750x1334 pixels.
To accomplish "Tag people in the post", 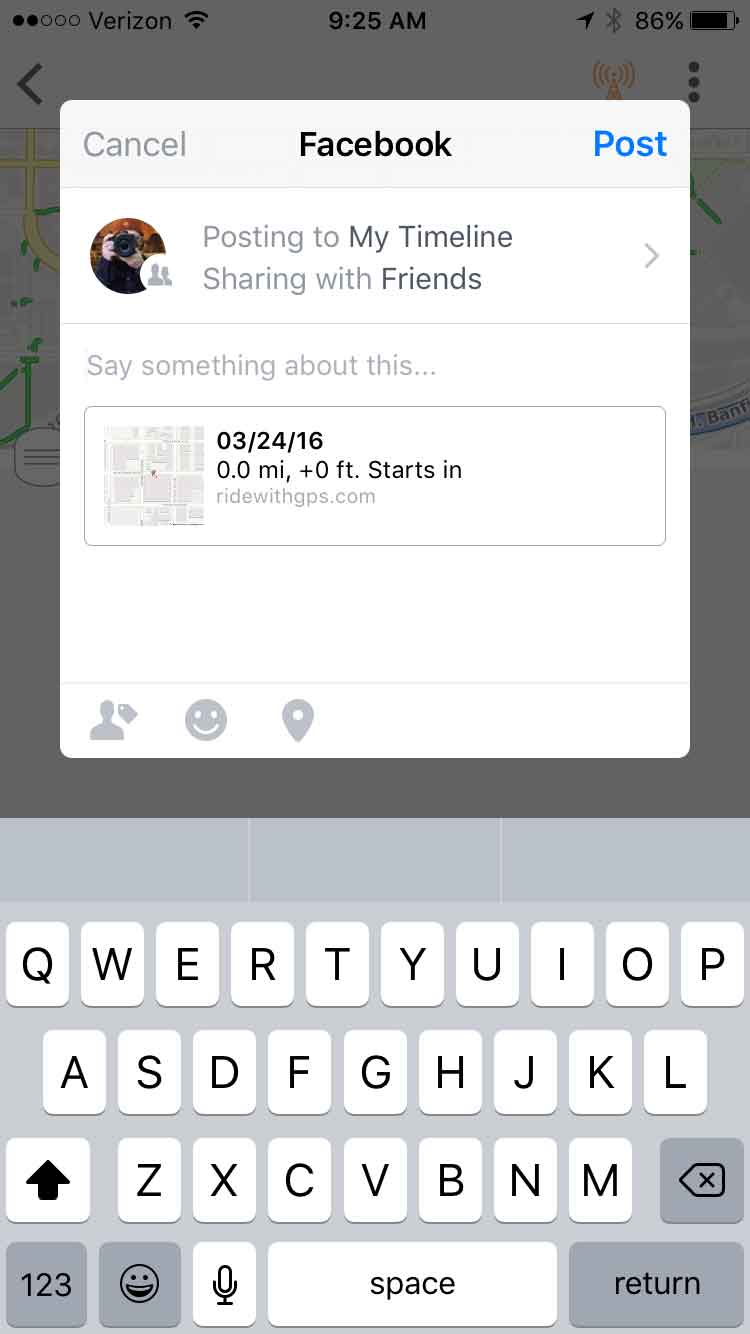I will 114,720.
